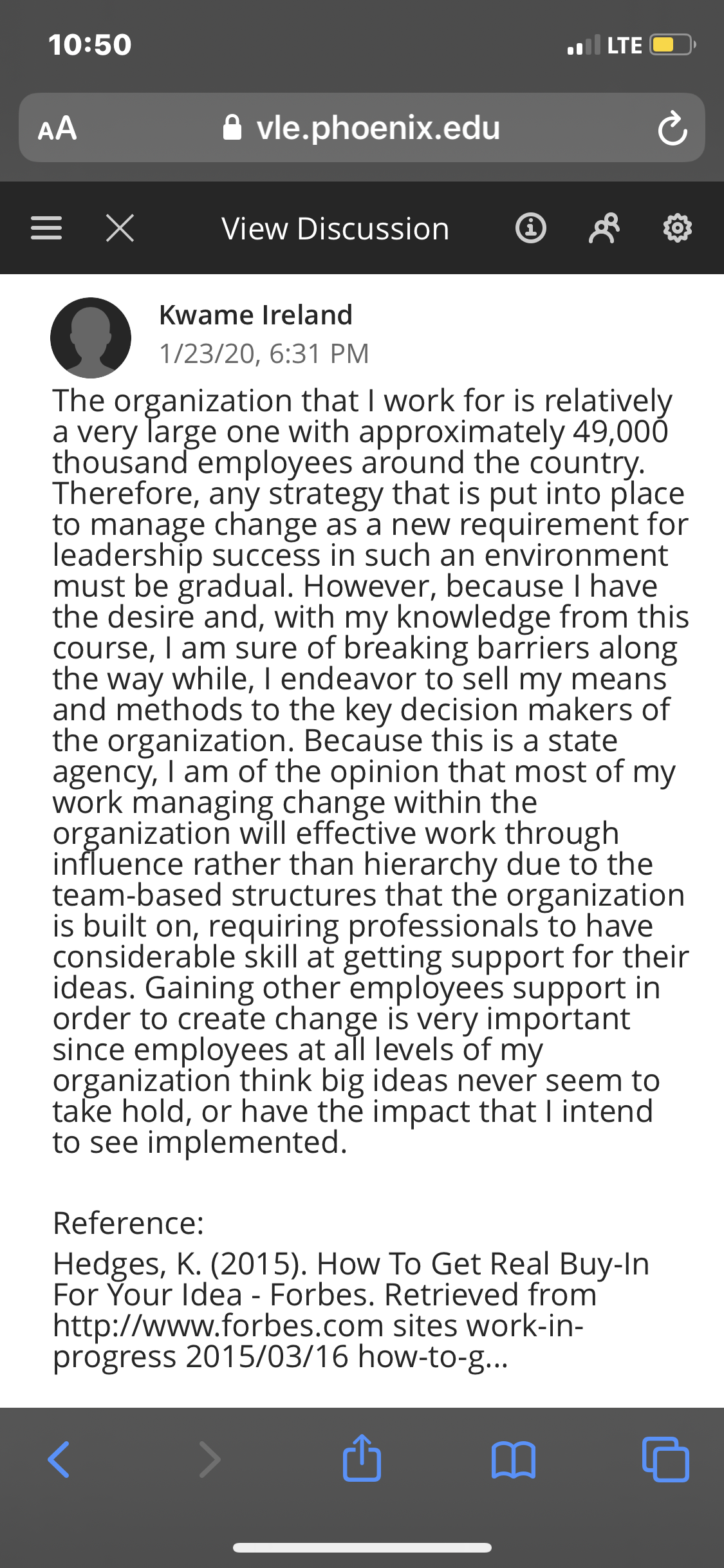This screenshot has width=724, height=1568.
Task: Go back in Safari
Action: (x=59, y=1459)
